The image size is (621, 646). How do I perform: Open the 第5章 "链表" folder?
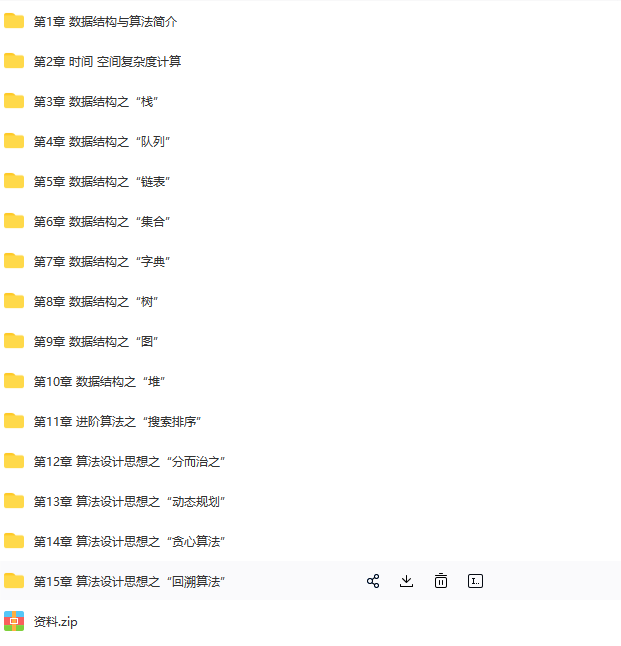[103, 181]
